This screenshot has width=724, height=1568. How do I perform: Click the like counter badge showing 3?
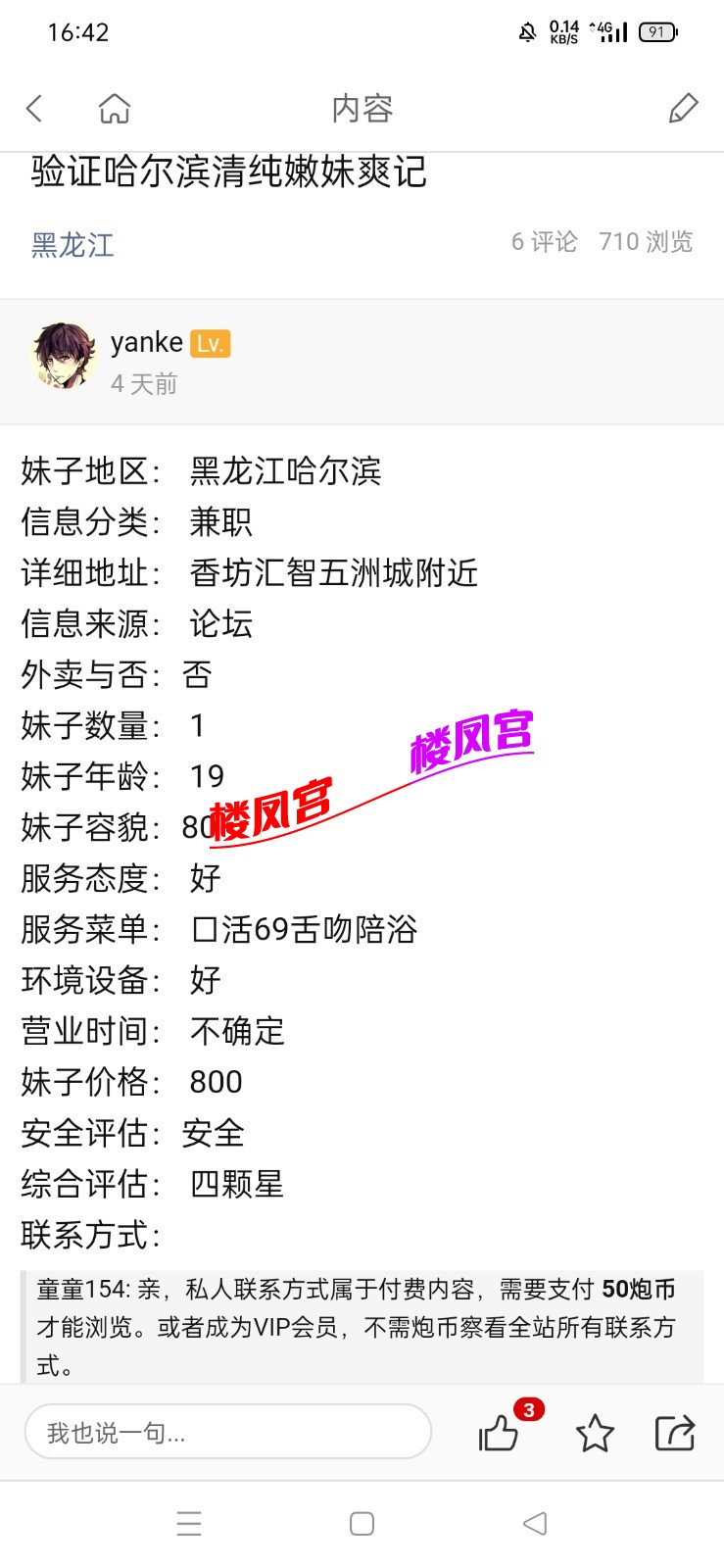tap(528, 1409)
